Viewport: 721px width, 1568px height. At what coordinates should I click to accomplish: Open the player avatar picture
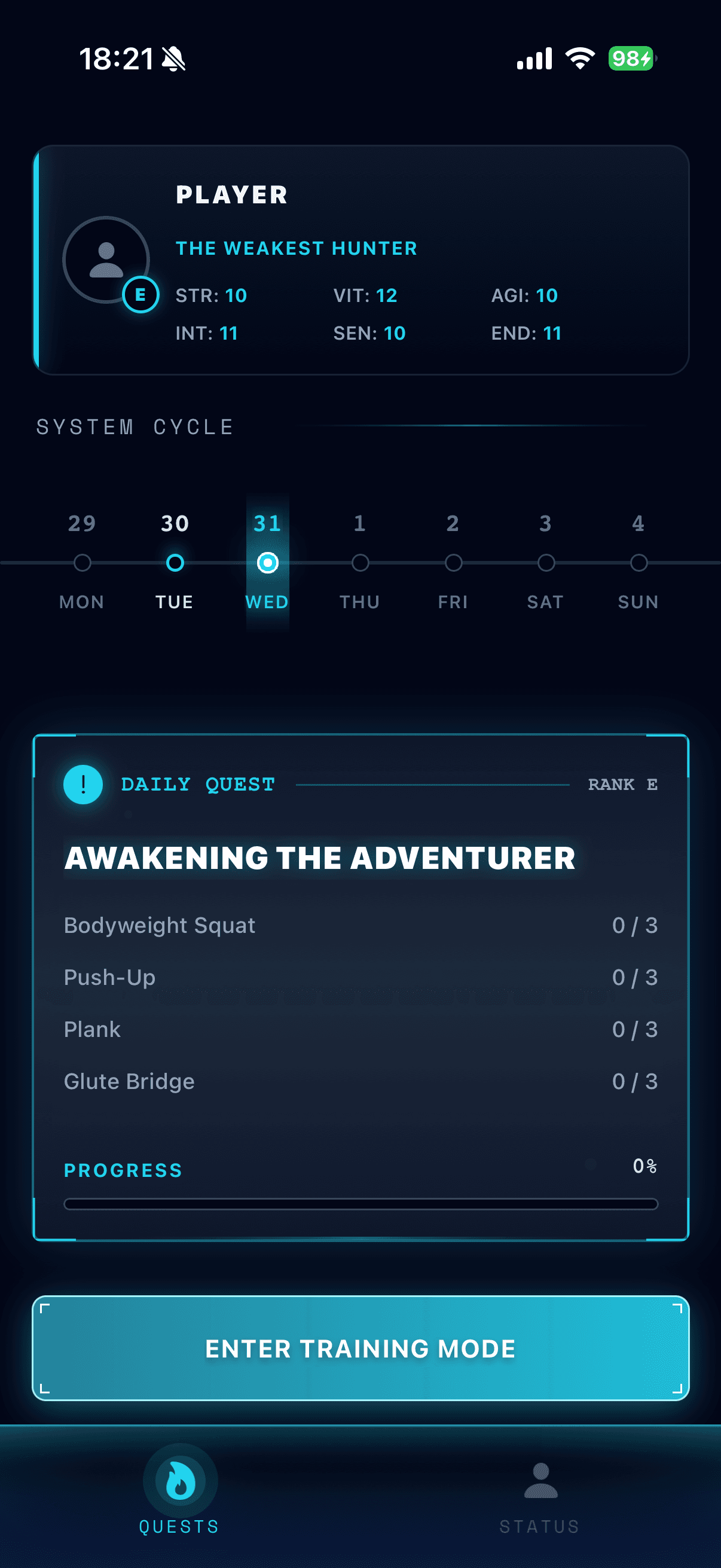tap(105, 261)
